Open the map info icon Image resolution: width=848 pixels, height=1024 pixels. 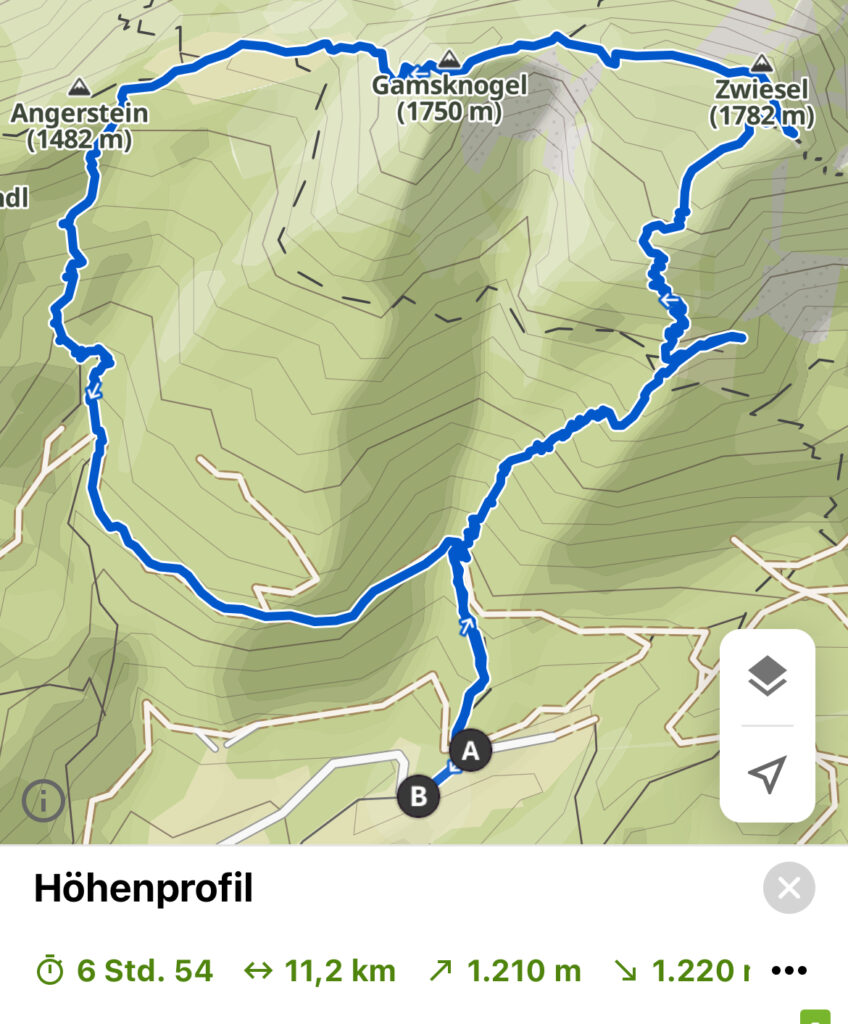43,800
